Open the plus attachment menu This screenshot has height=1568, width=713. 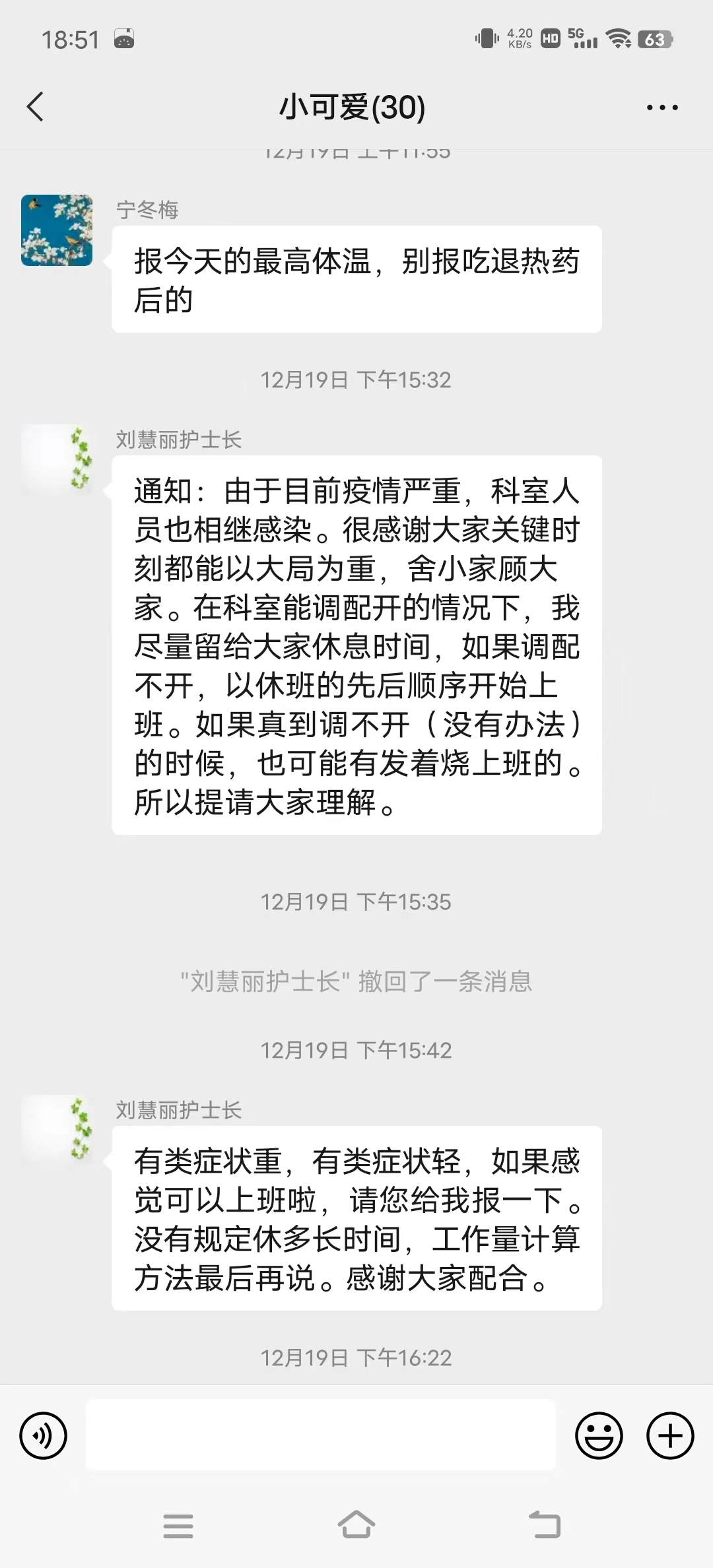tap(670, 1435)
